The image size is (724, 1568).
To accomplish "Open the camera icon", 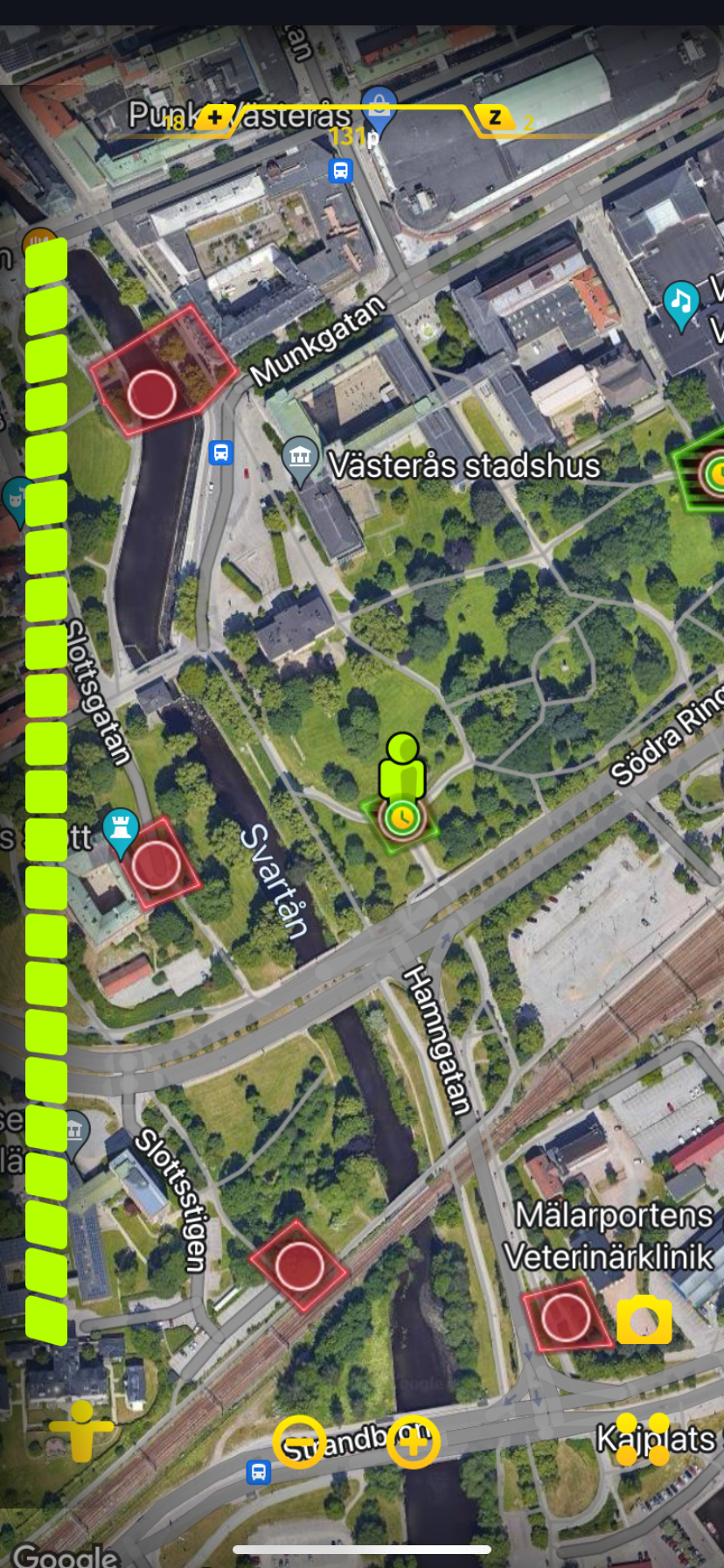I will tap(644, 1319).
